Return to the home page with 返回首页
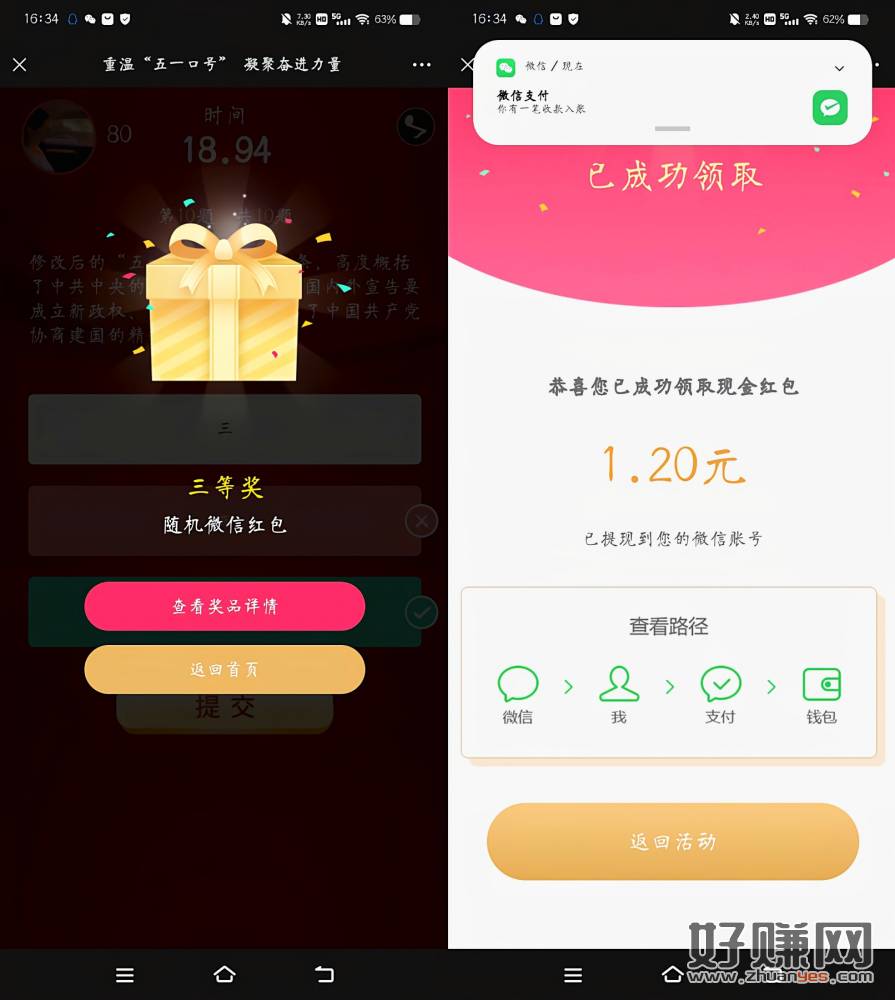The height and width of the screenshot is (1000, 895). pyautogui.click(x=224, y=669)
